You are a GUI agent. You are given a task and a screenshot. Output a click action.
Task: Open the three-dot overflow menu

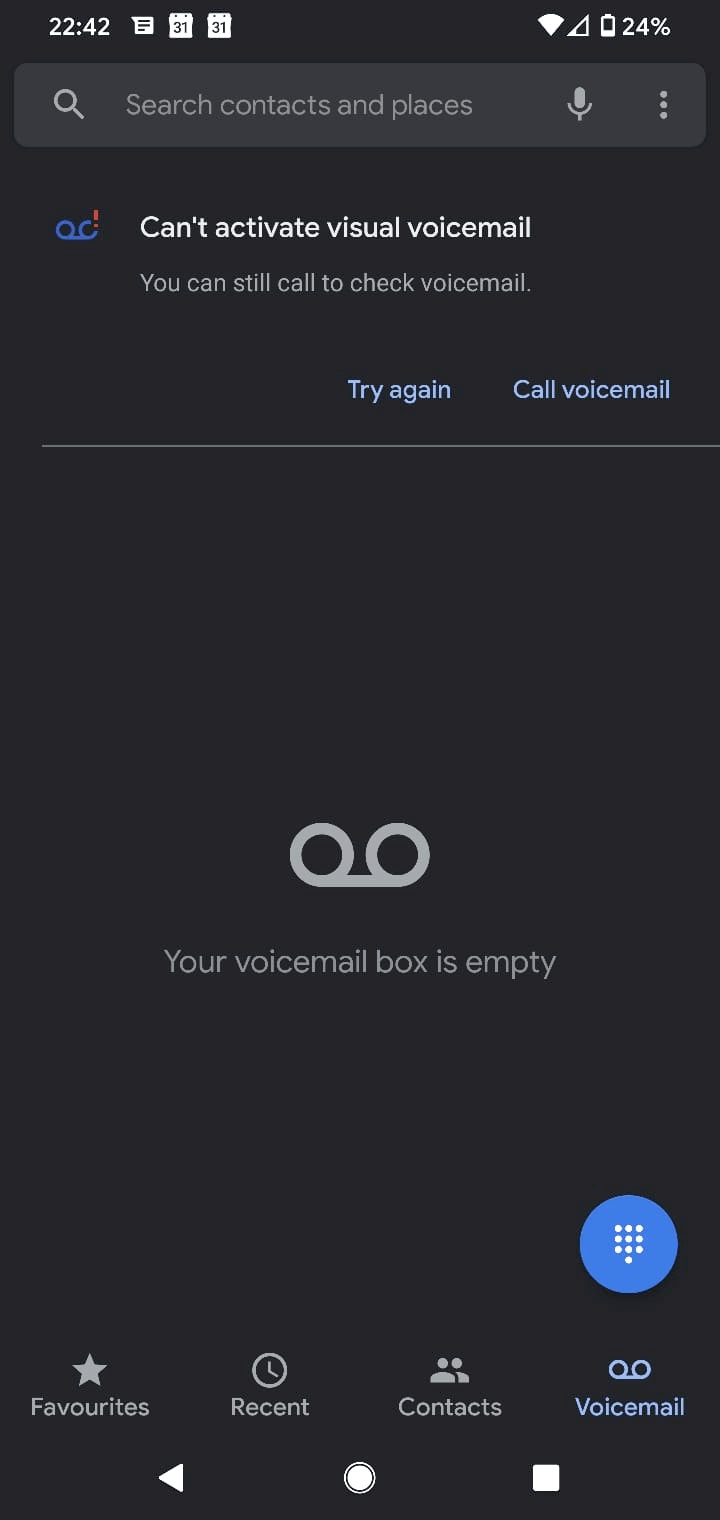click(663, 104)
